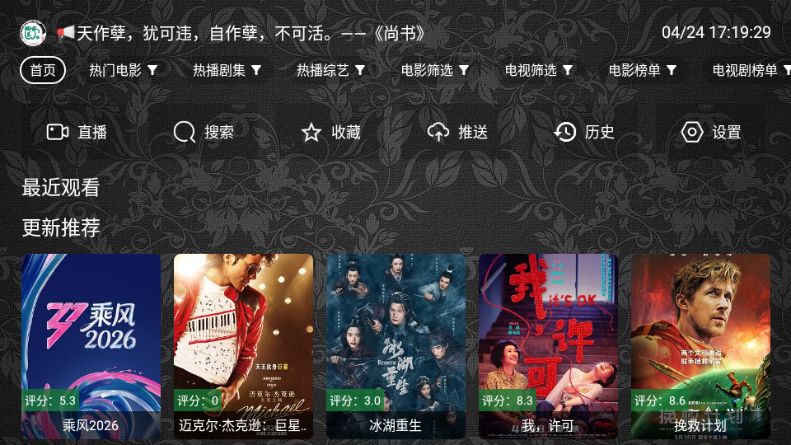This screenshot has height=445, width=791.
Task: Expand the 电视筛选 filter
Action: tap(539, 71)
